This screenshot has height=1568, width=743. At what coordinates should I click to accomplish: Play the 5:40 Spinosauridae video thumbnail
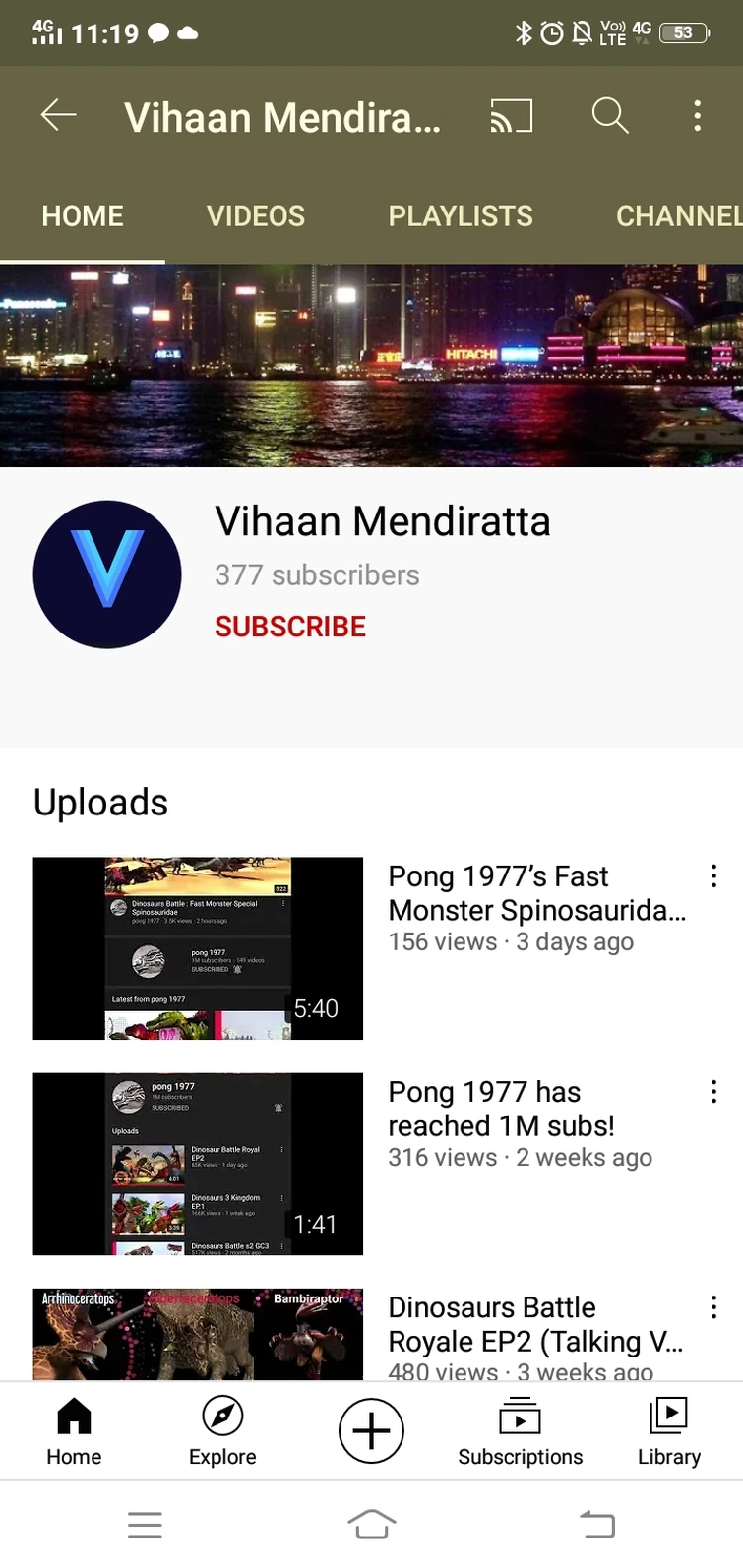tap(197, 947)
